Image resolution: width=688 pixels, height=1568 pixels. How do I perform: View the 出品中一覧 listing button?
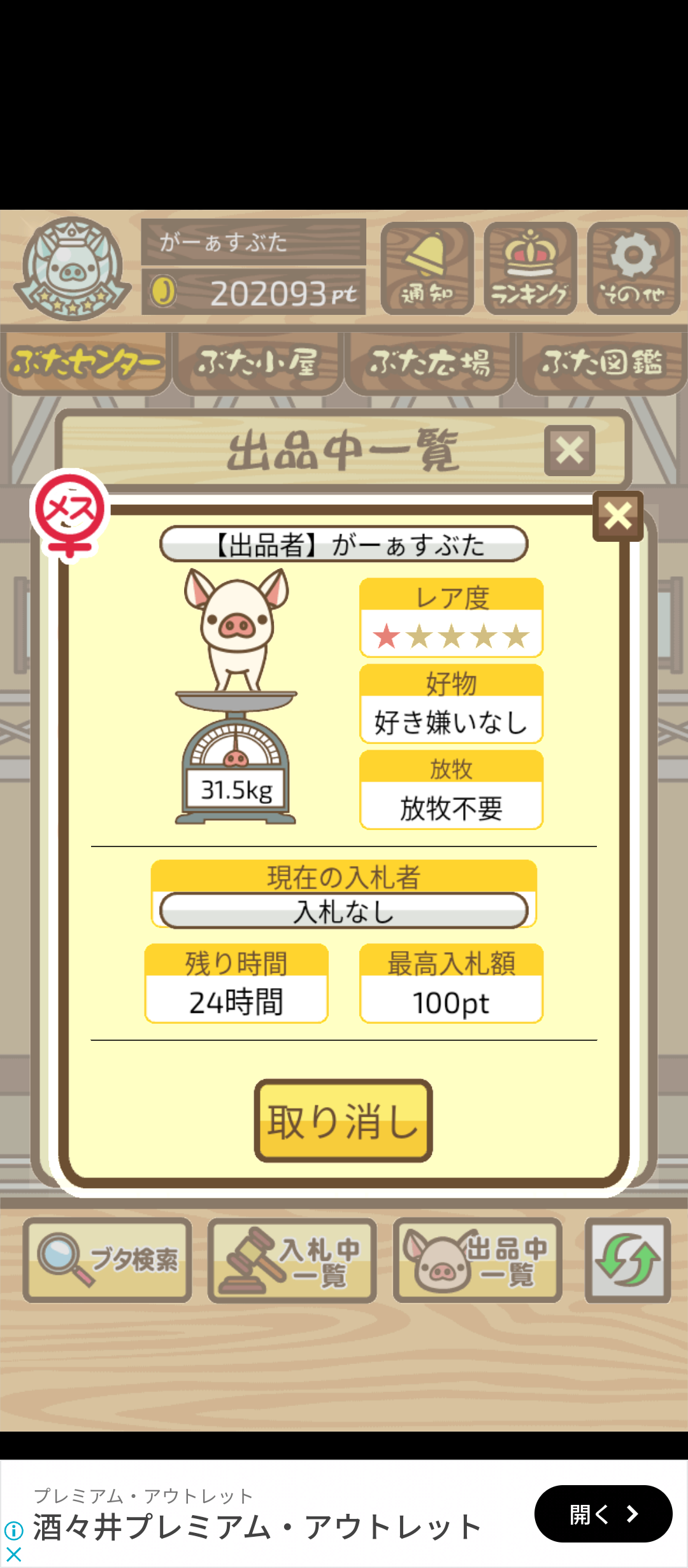(x=477, y=1259)
